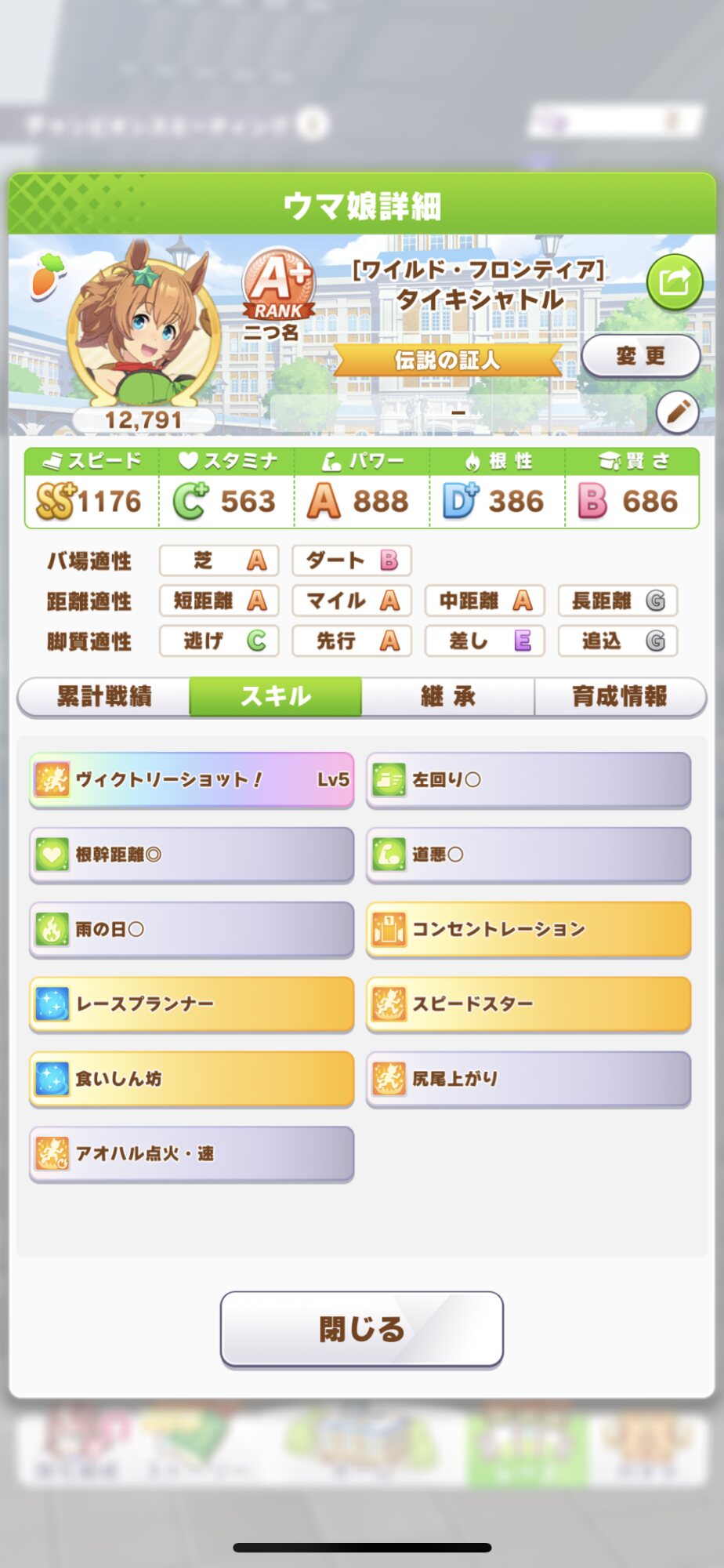
Task: Open the 継承 tab
Action: [447, 696]
